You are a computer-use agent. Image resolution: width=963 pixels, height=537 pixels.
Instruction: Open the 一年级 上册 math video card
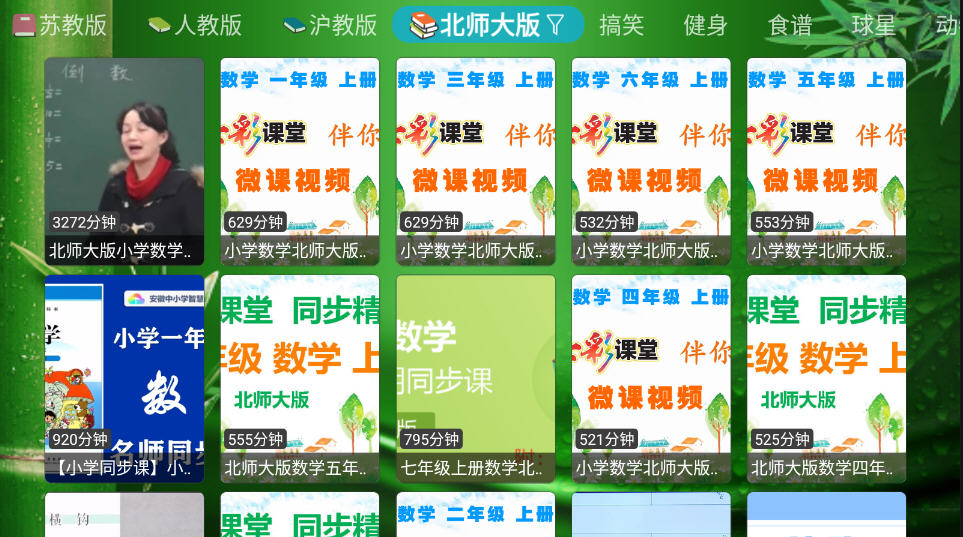(x=300, y=160)
